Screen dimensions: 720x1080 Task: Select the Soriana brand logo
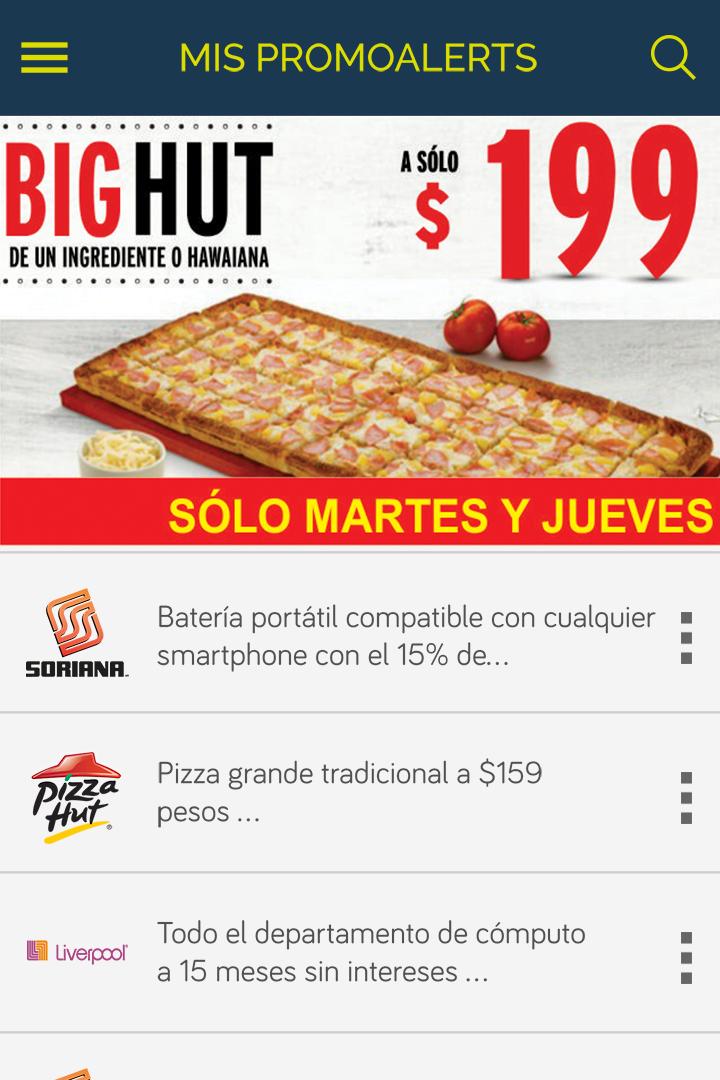click(76, 630)
